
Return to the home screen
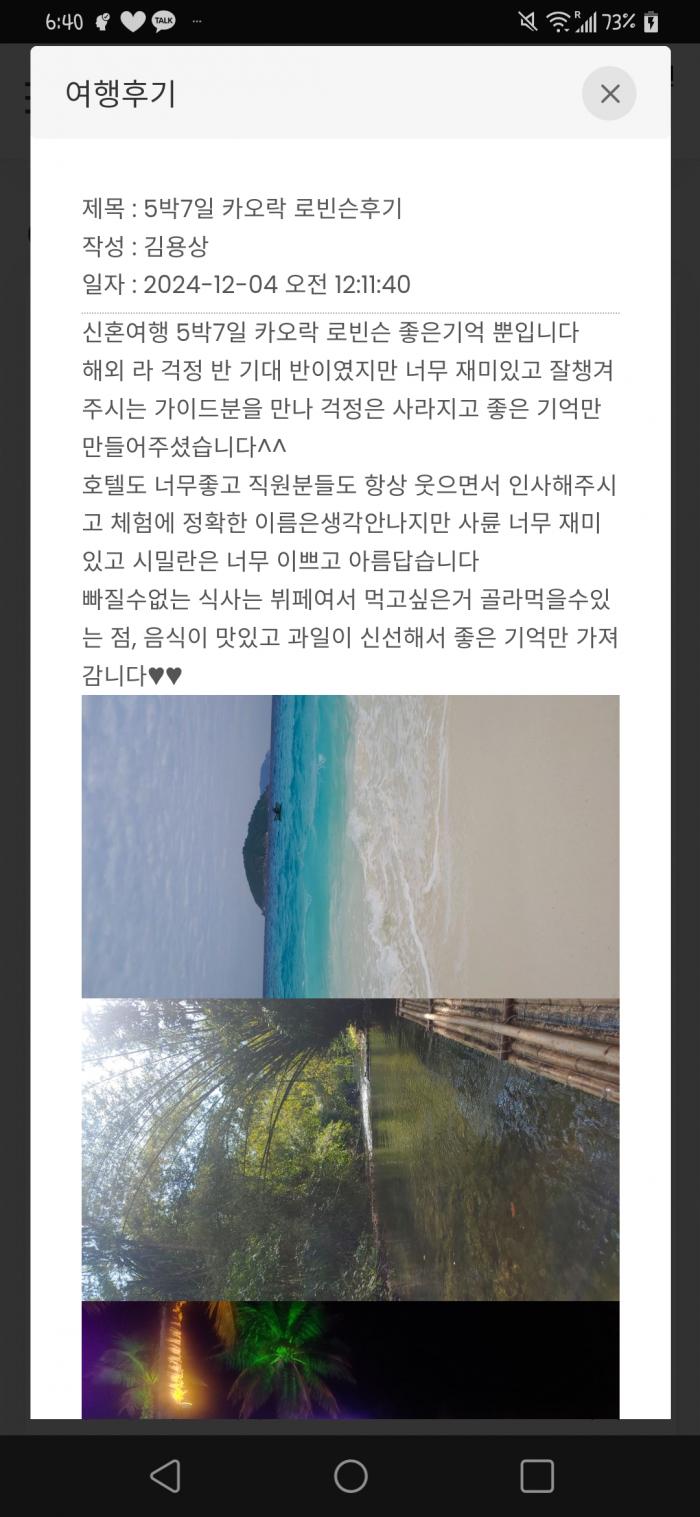[350, 1475]
